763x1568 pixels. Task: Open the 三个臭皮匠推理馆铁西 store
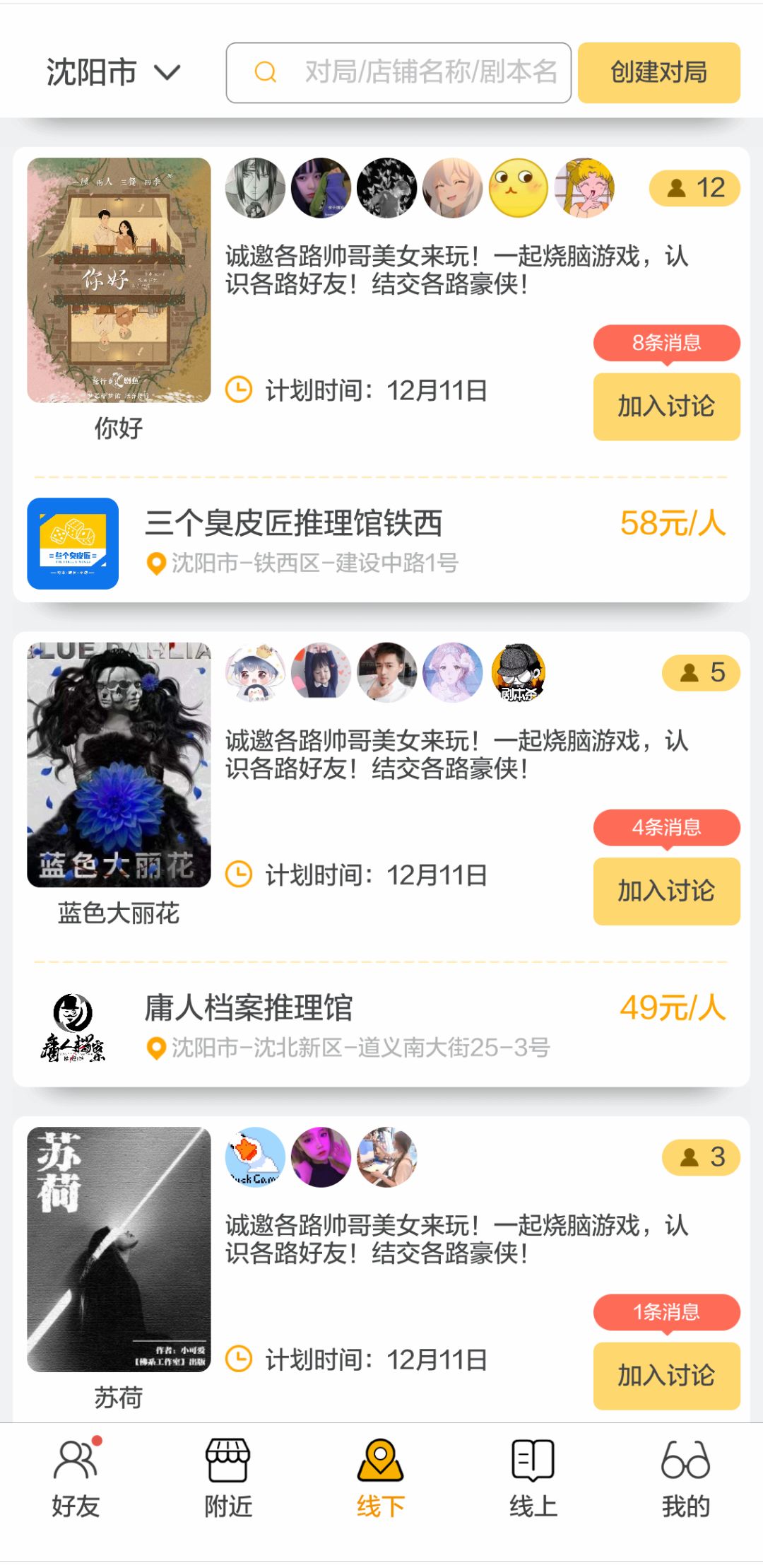tap(294, 524)
